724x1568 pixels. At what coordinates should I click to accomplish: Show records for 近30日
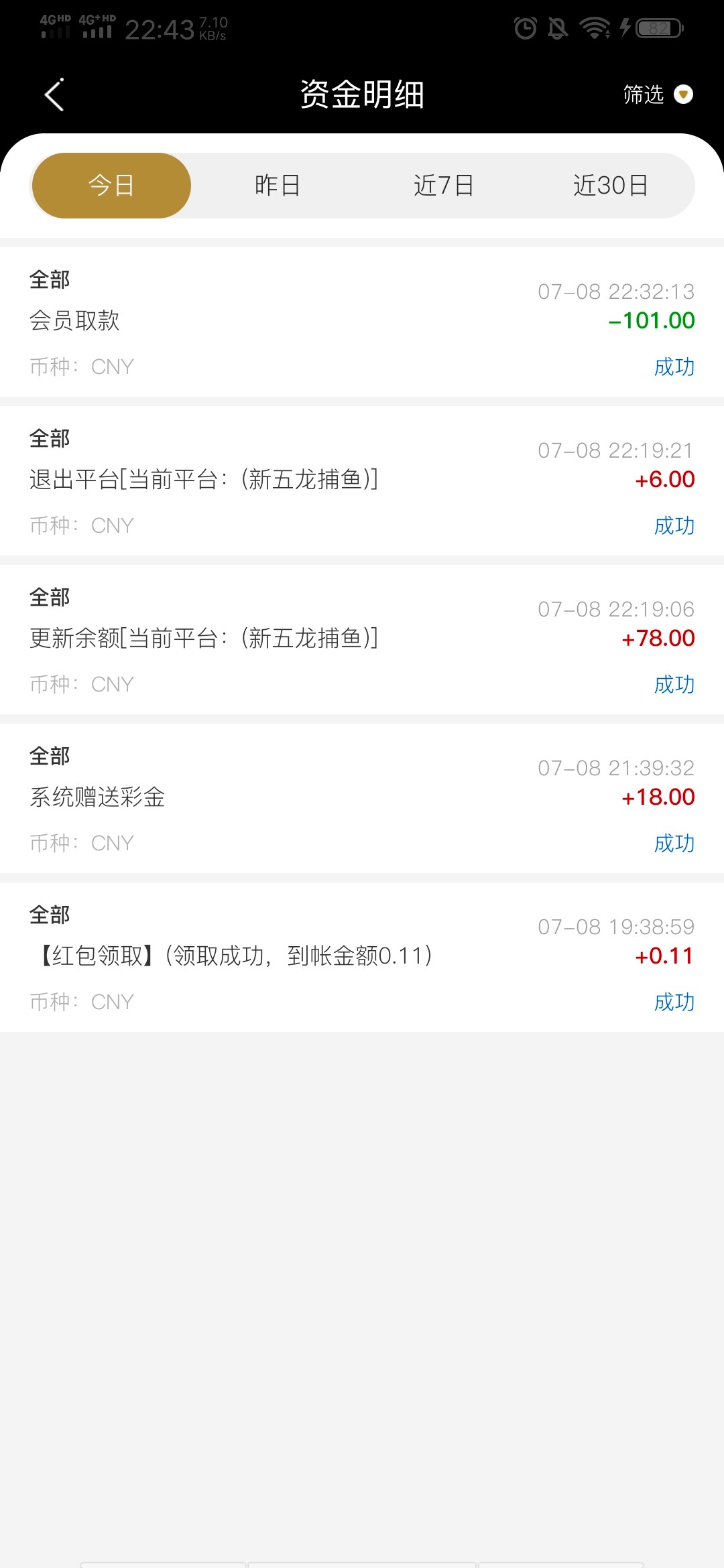click(610, 186)
